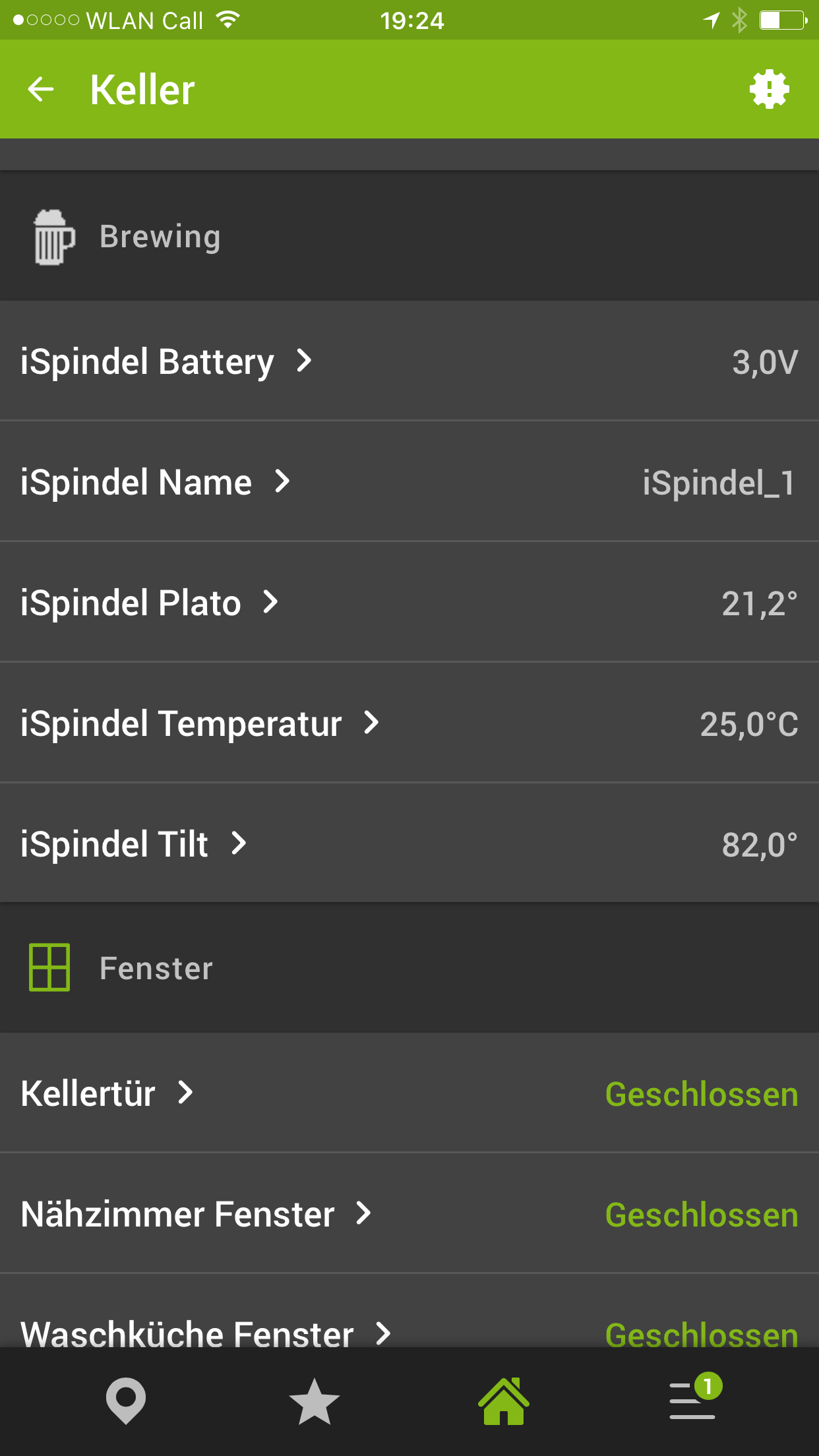Screen dimensions: 819x1456
Task: Go to the home tab
Action: [504, 1401]
